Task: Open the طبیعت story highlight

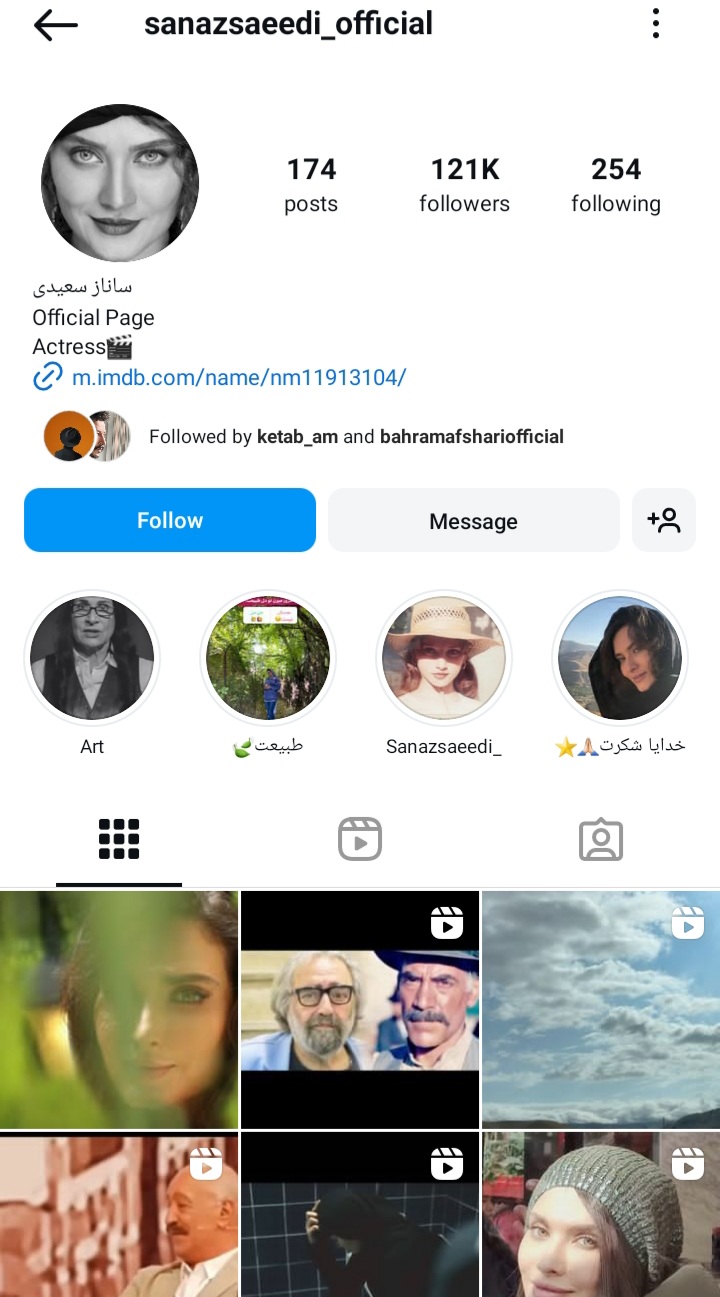Action: pyautogui.click(x=268, y=659)
